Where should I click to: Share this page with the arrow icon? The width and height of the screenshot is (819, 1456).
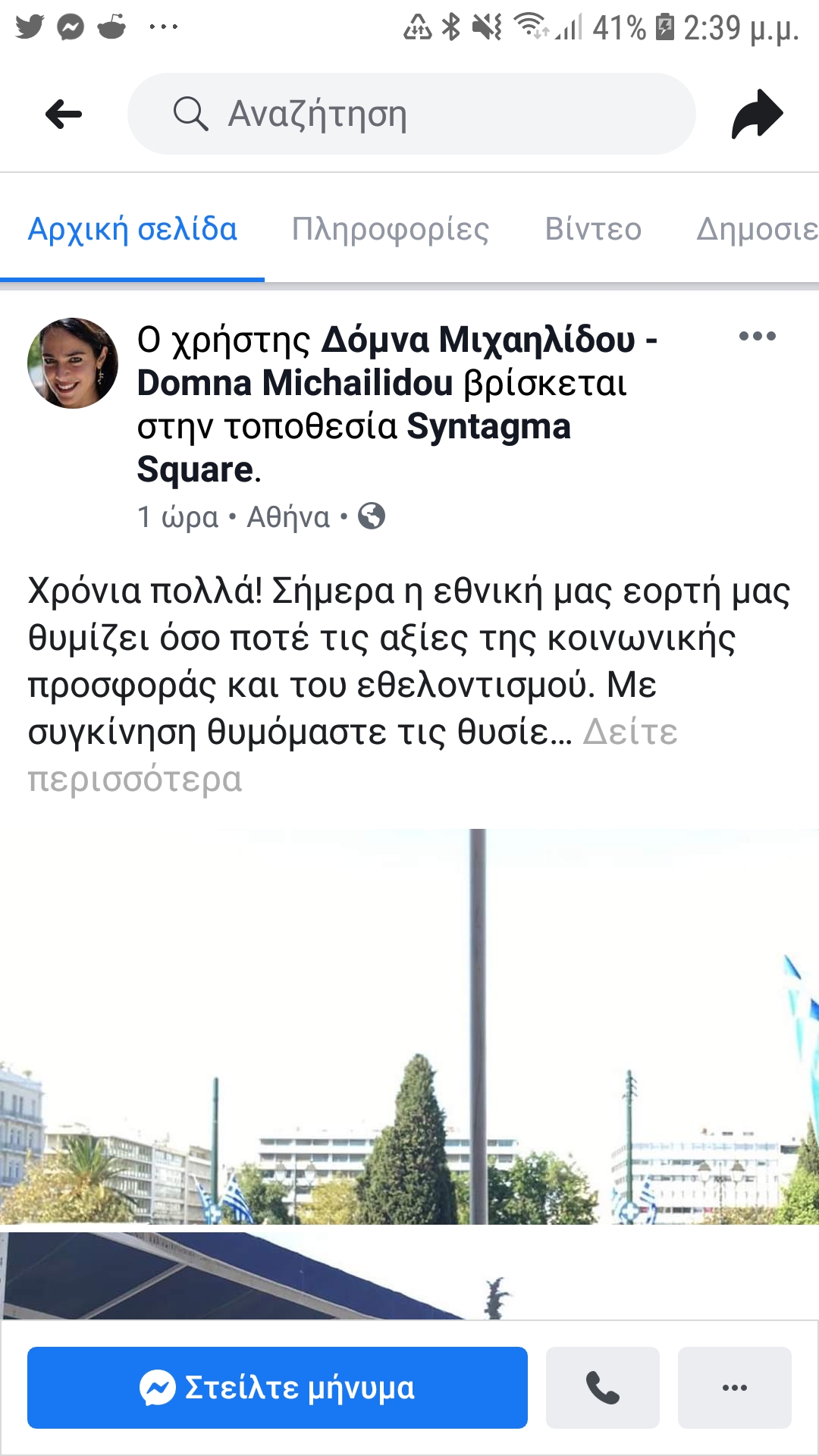tap(756, 115)
